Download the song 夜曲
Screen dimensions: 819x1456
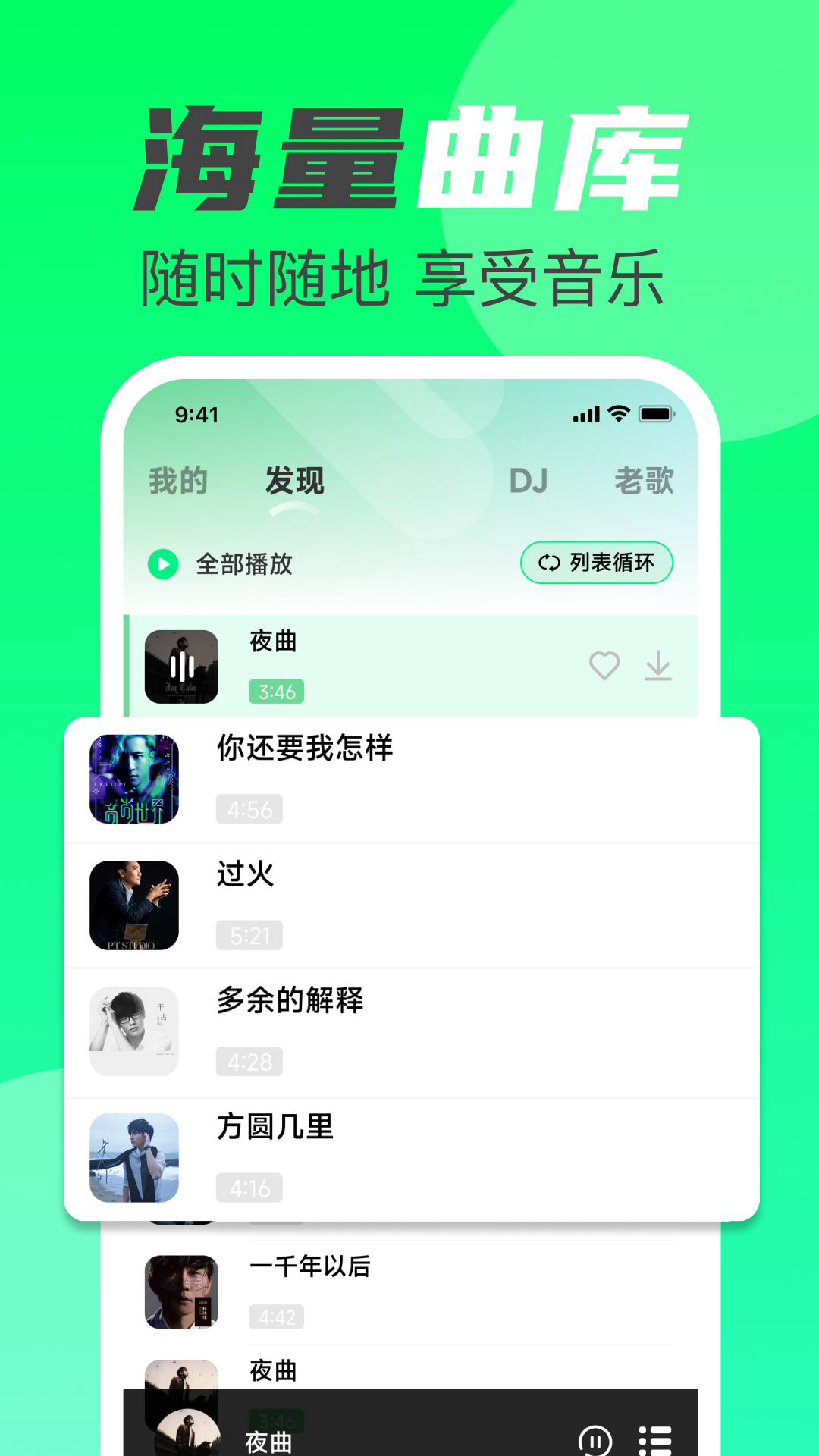[659, 664]
